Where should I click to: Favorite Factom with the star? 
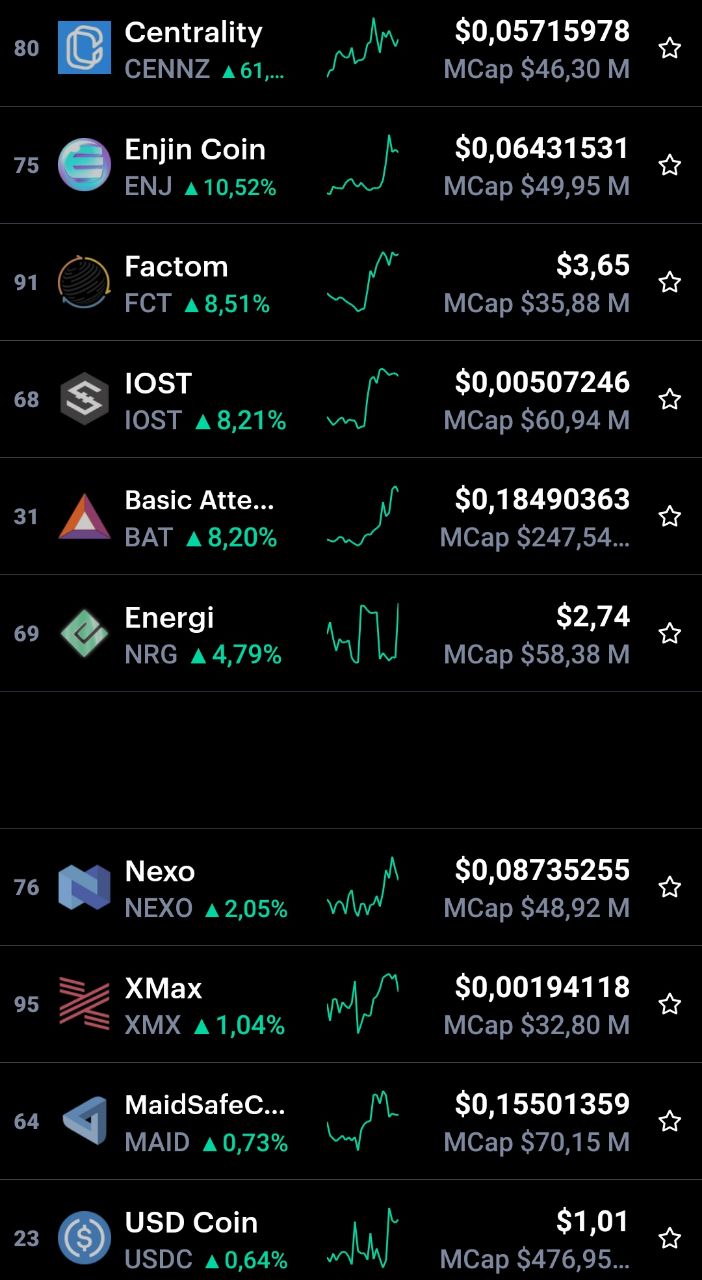pos(670,282)
